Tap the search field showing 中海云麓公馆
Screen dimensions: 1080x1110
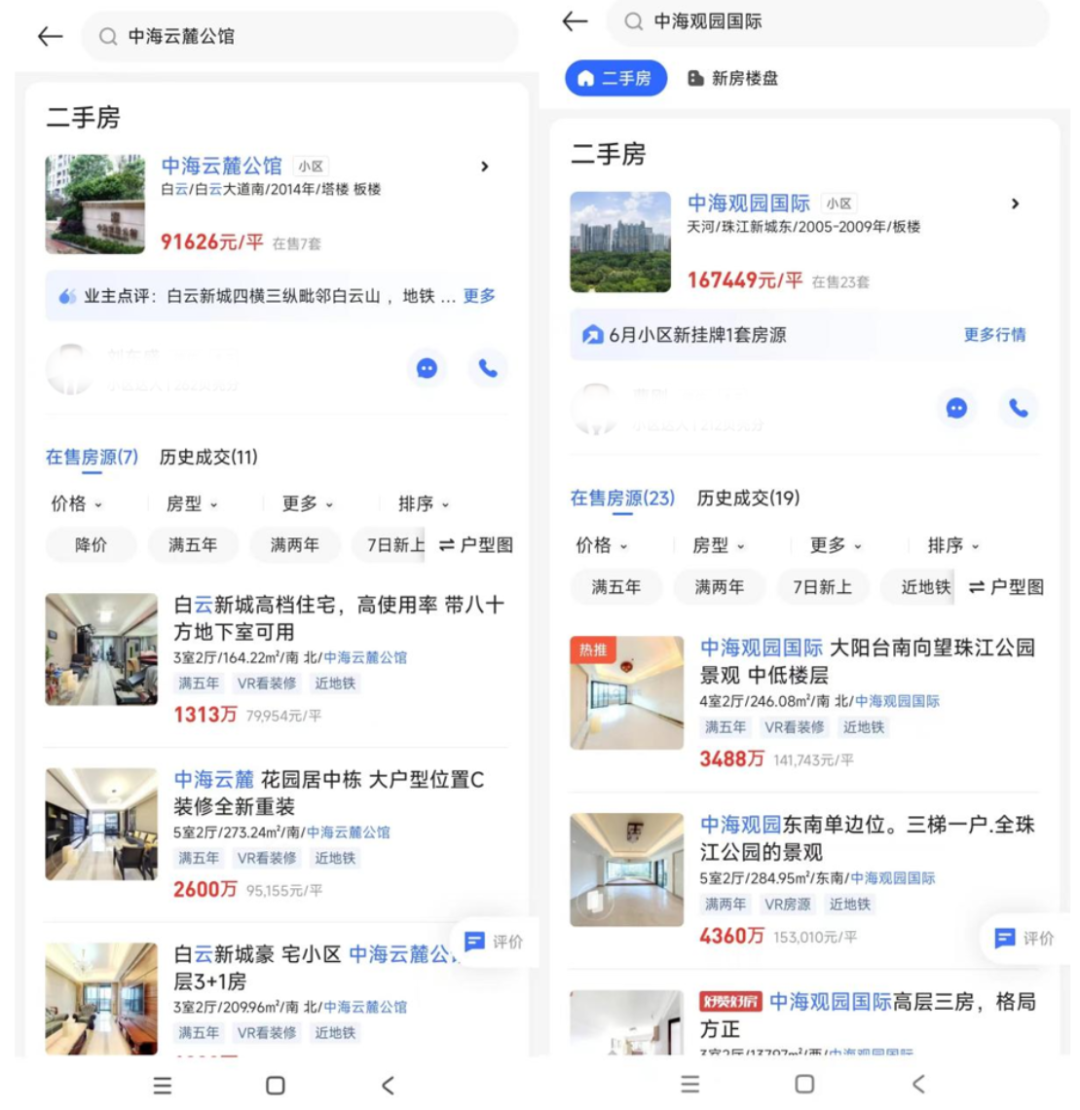pyautogui.click(x=300, y=37)
